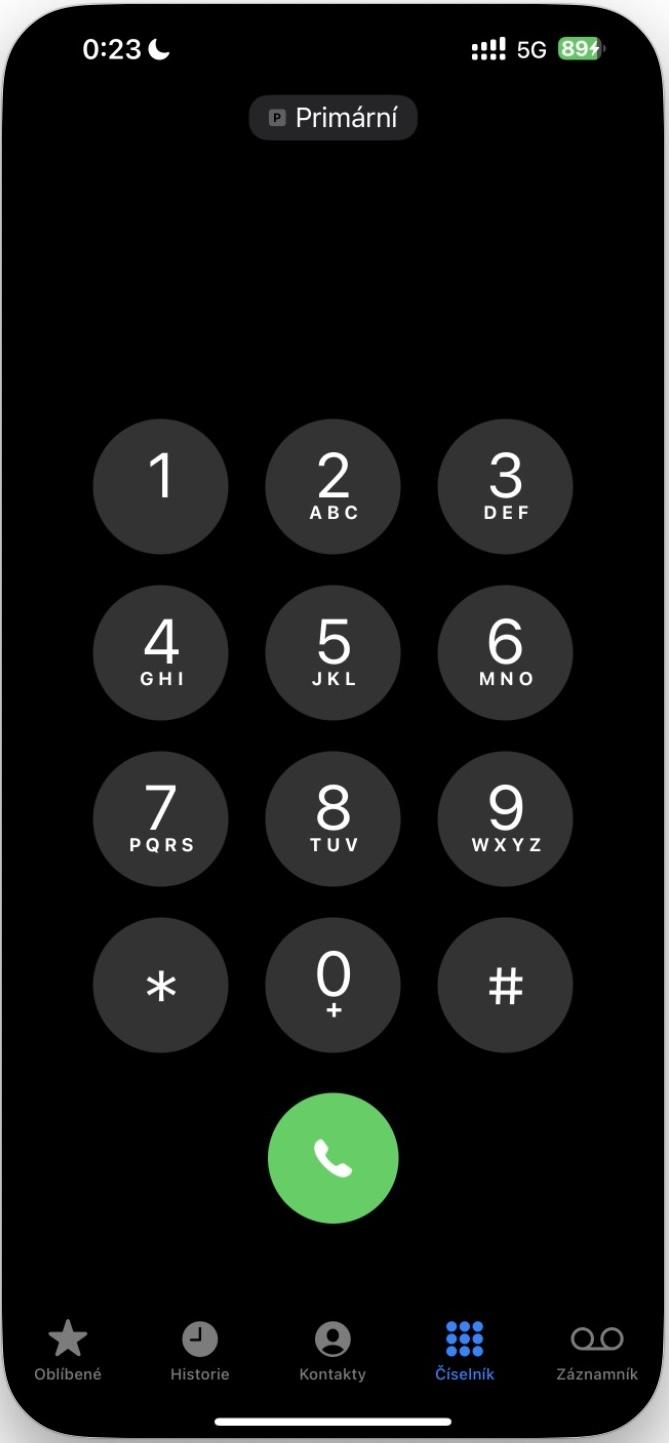This screenshot has height=1443, width=669.
Task: Open the Záznamník voicemail tab
Action: (597, 1351)
